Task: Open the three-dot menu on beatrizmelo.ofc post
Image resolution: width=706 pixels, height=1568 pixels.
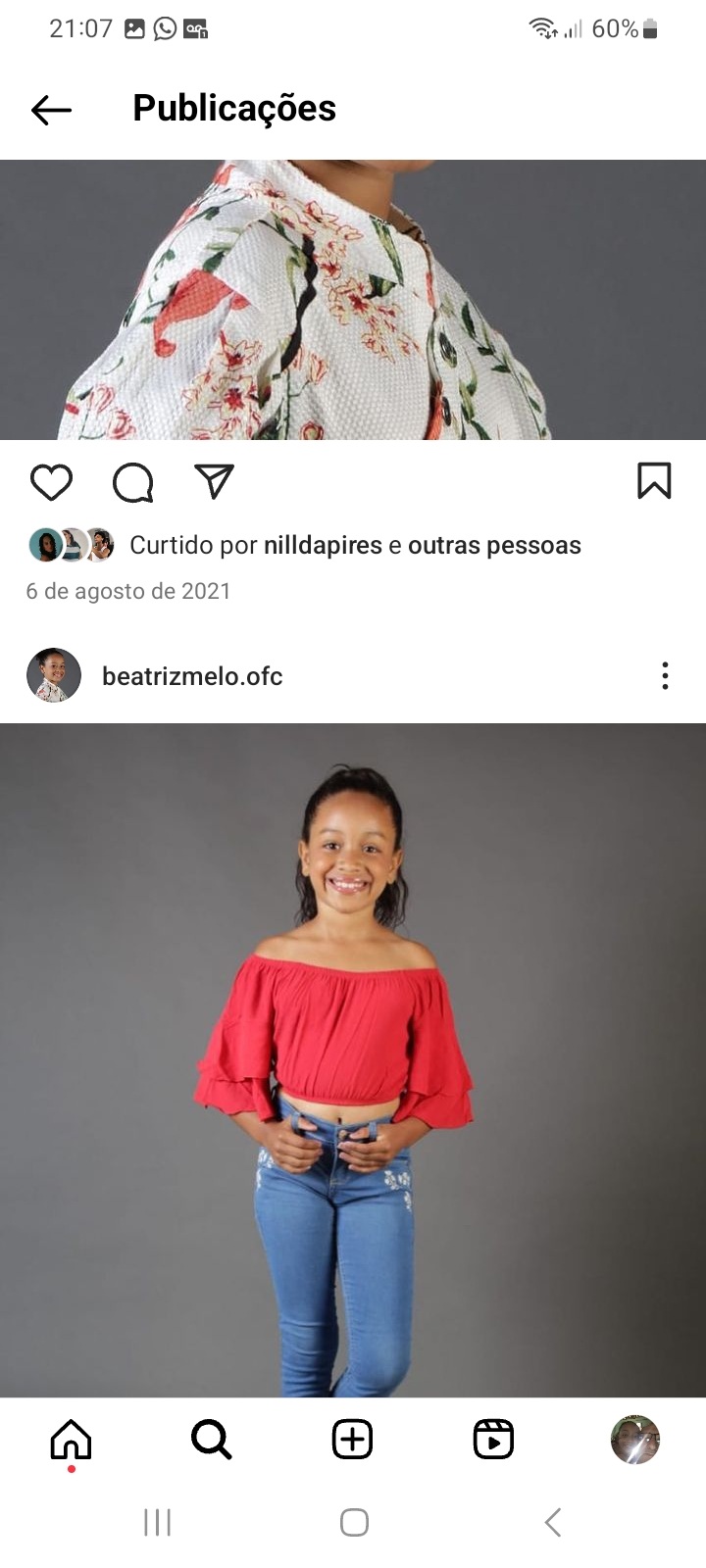Action: pyautogui.click(x=665, y=675)
